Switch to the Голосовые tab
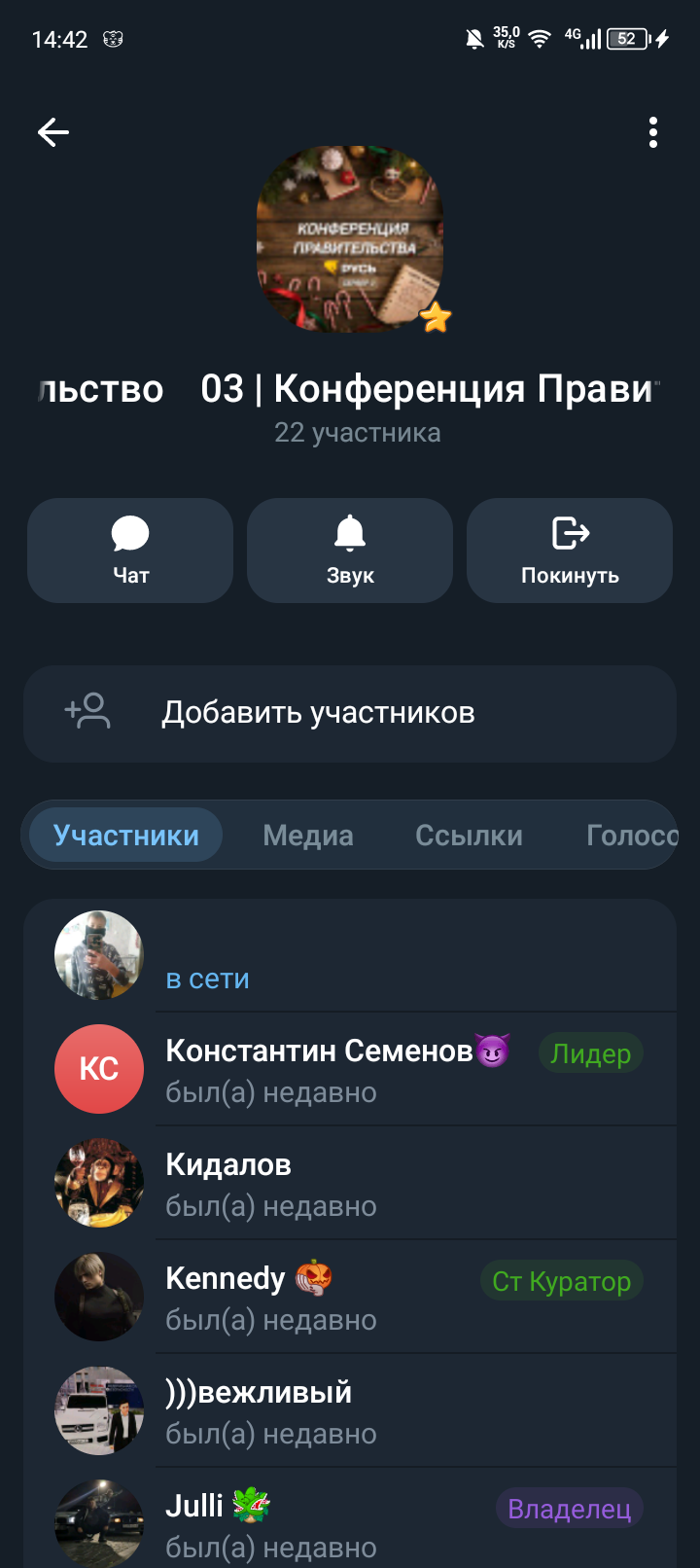 [630, 836]
